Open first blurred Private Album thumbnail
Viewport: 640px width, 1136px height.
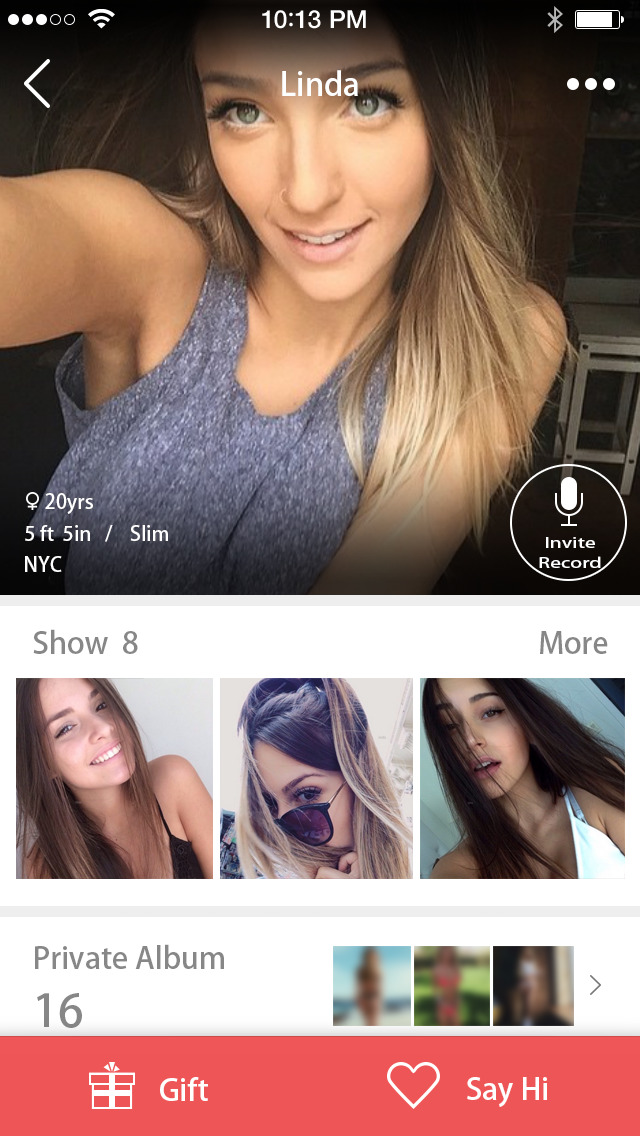372,986
